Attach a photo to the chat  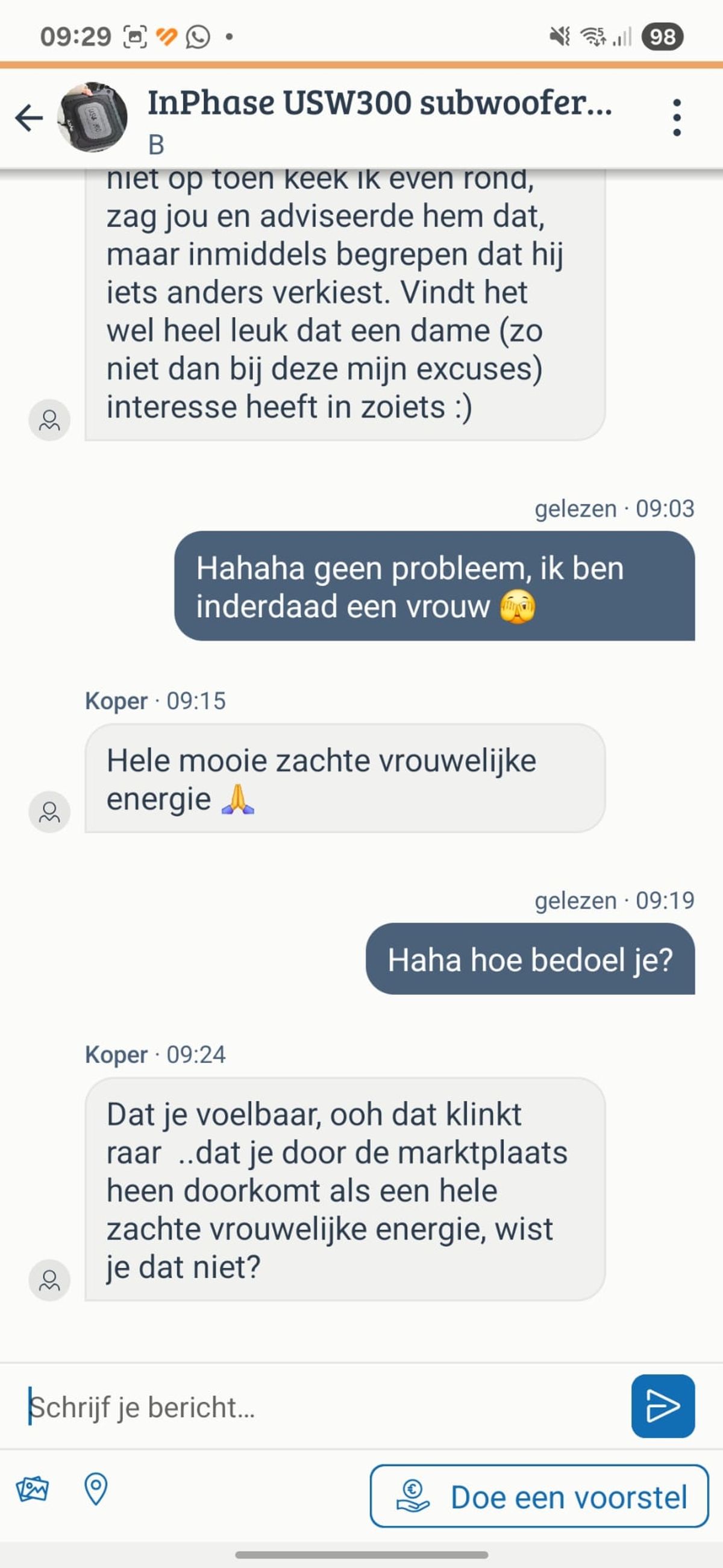point(33,1490)
